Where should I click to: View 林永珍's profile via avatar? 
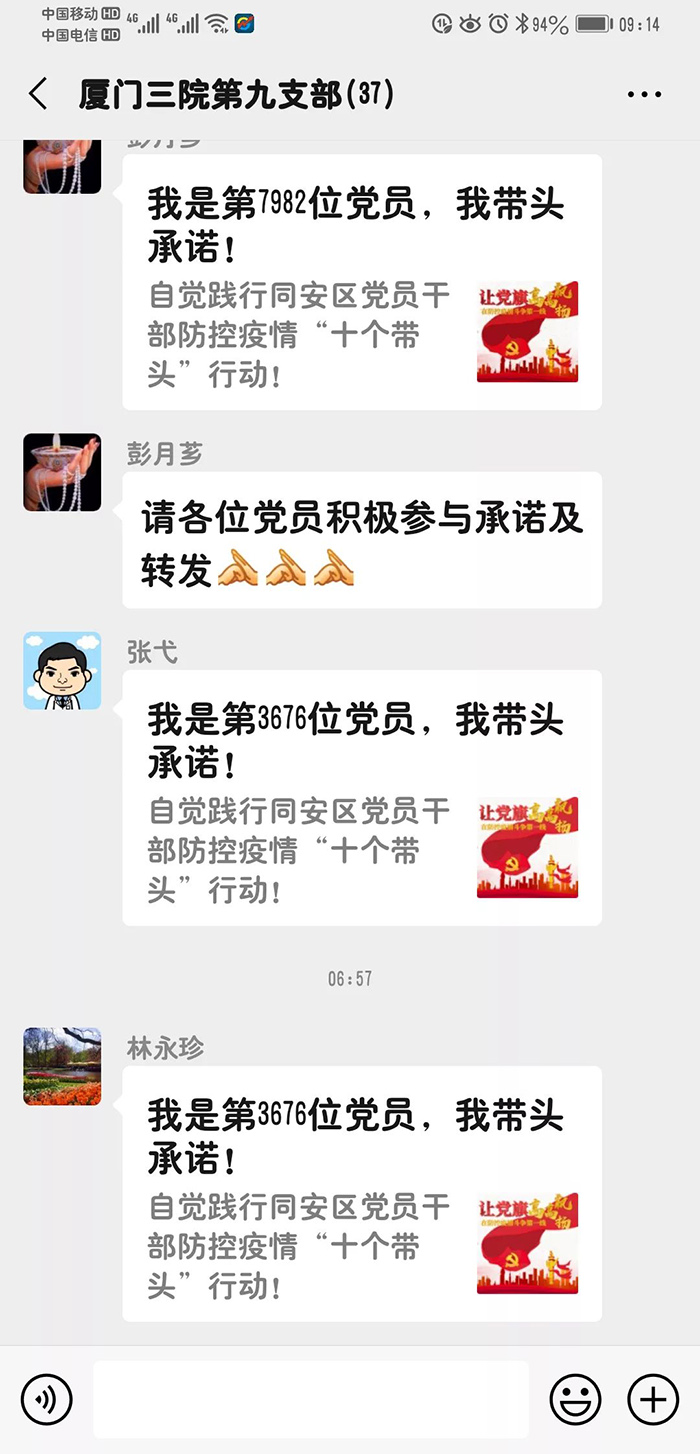click(62, 1066)
